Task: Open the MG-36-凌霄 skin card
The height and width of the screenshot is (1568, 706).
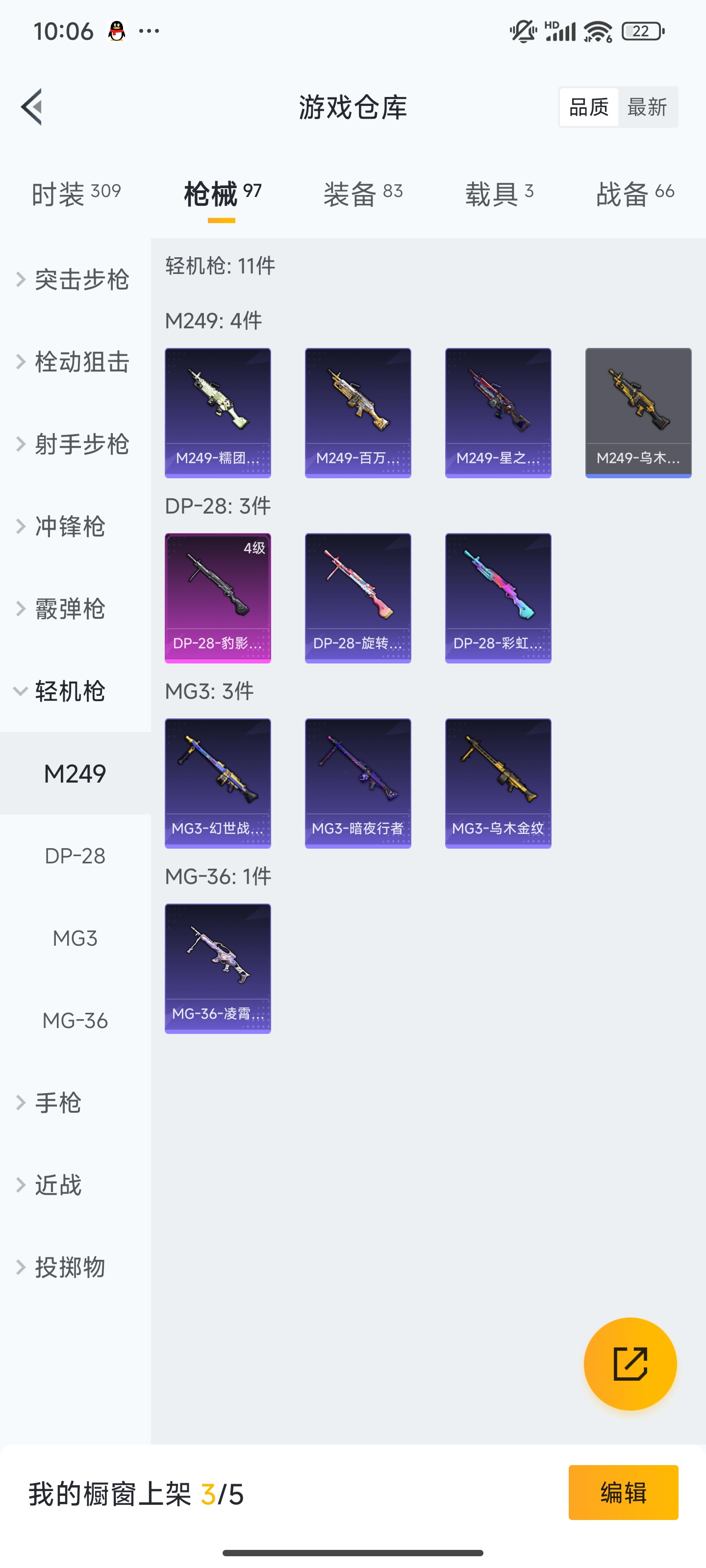Action: tap(218, 969)
